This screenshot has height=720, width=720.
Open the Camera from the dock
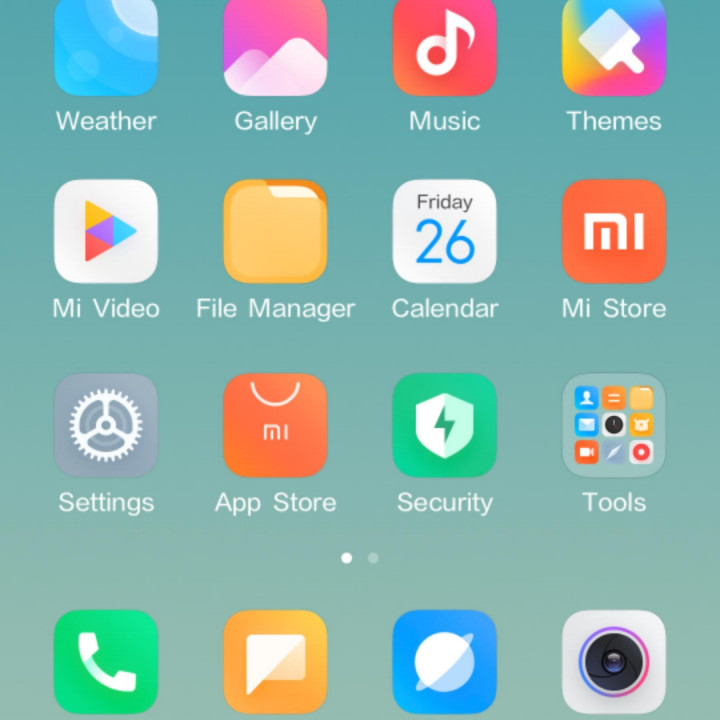613,661
